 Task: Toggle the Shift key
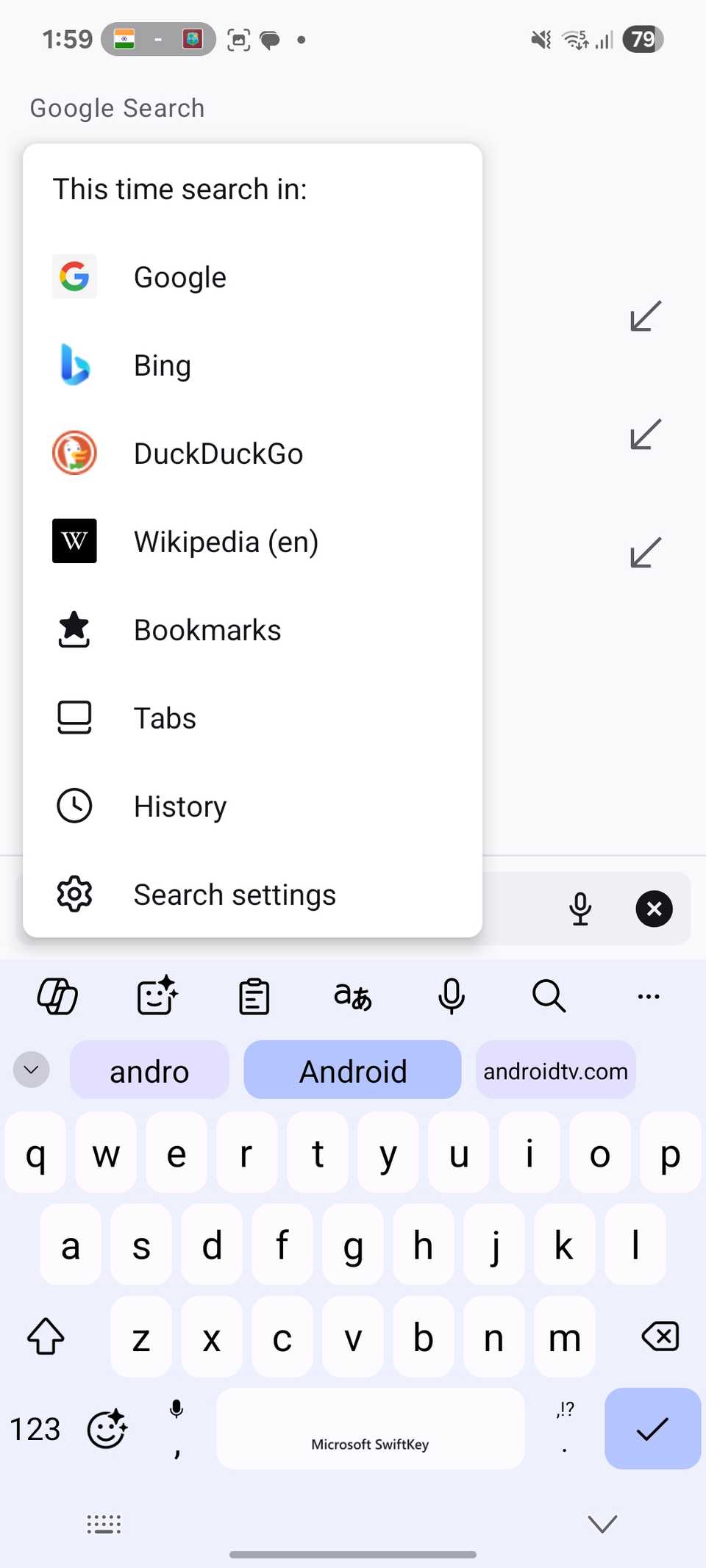coord(46,1337)
